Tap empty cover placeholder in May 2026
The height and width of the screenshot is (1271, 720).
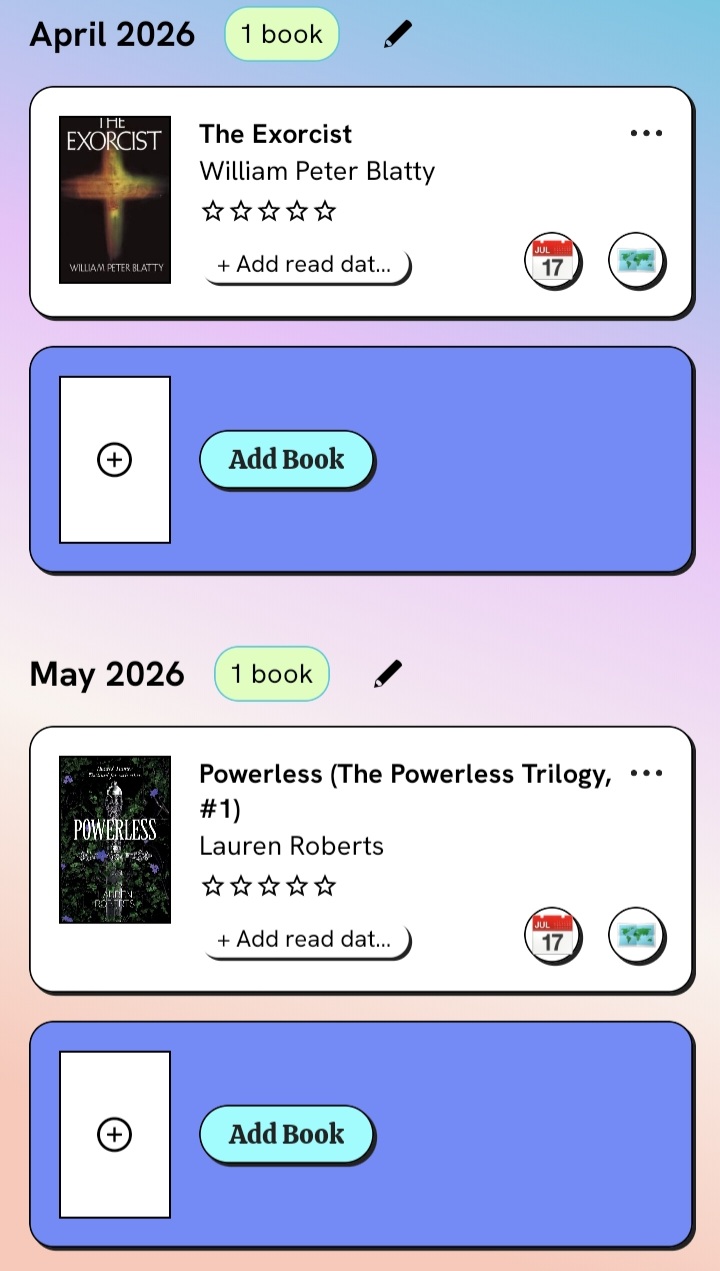tap(115, 1134)
